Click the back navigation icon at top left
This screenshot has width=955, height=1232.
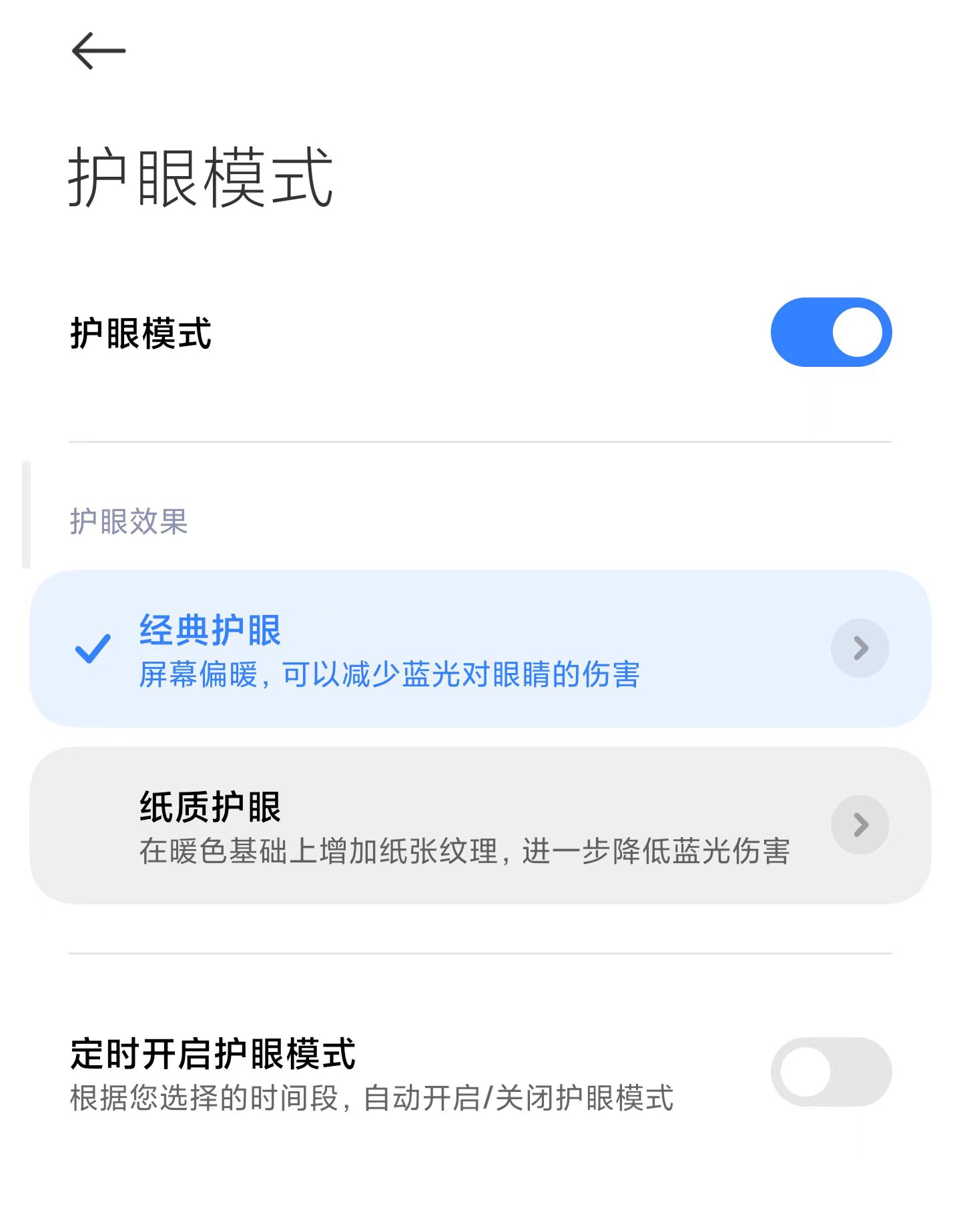pyautogui.click(x=98, y=50)
